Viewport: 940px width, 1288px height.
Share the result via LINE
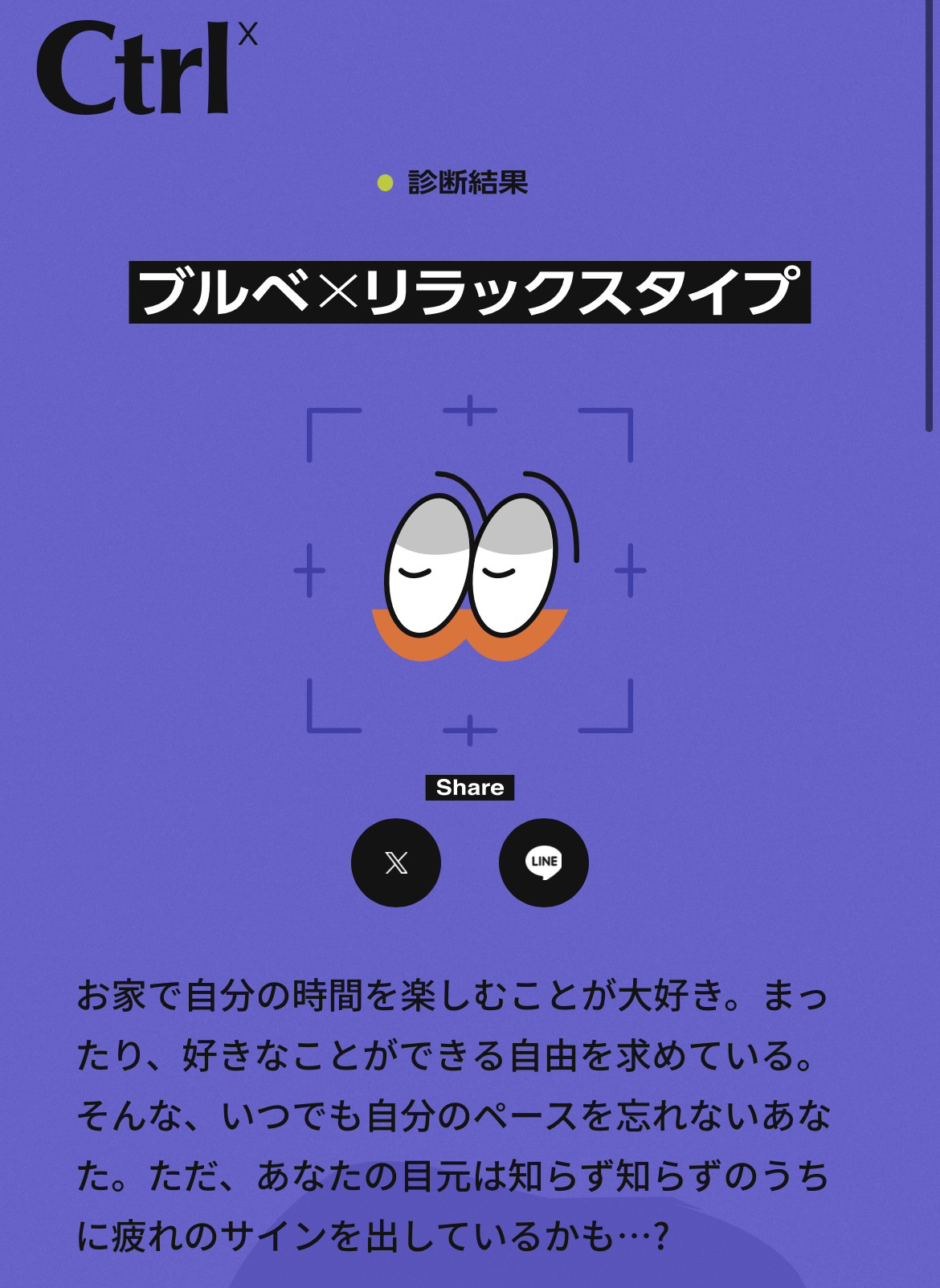coord(543,862)
